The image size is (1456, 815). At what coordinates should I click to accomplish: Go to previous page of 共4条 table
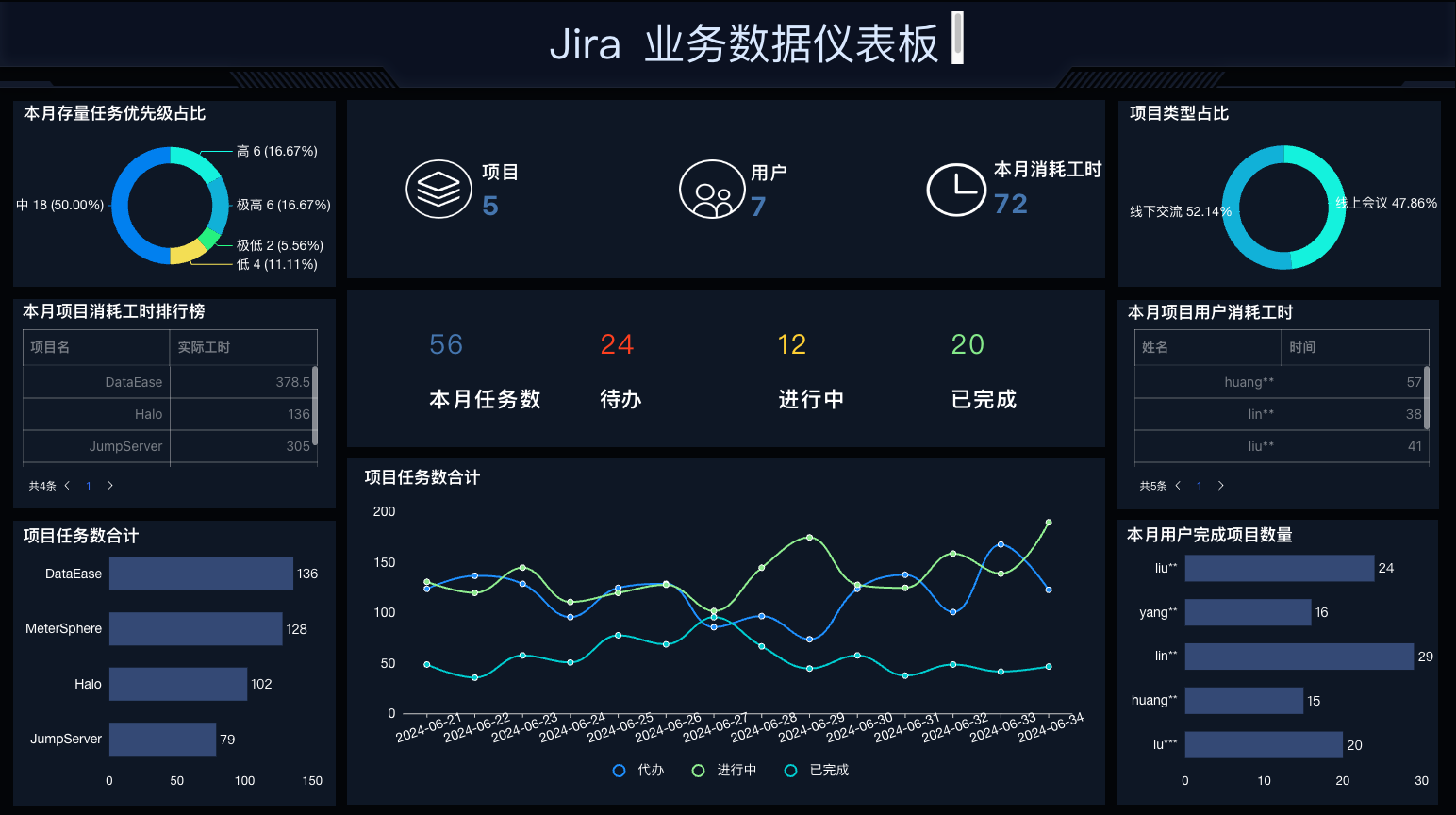click(67, 486)
